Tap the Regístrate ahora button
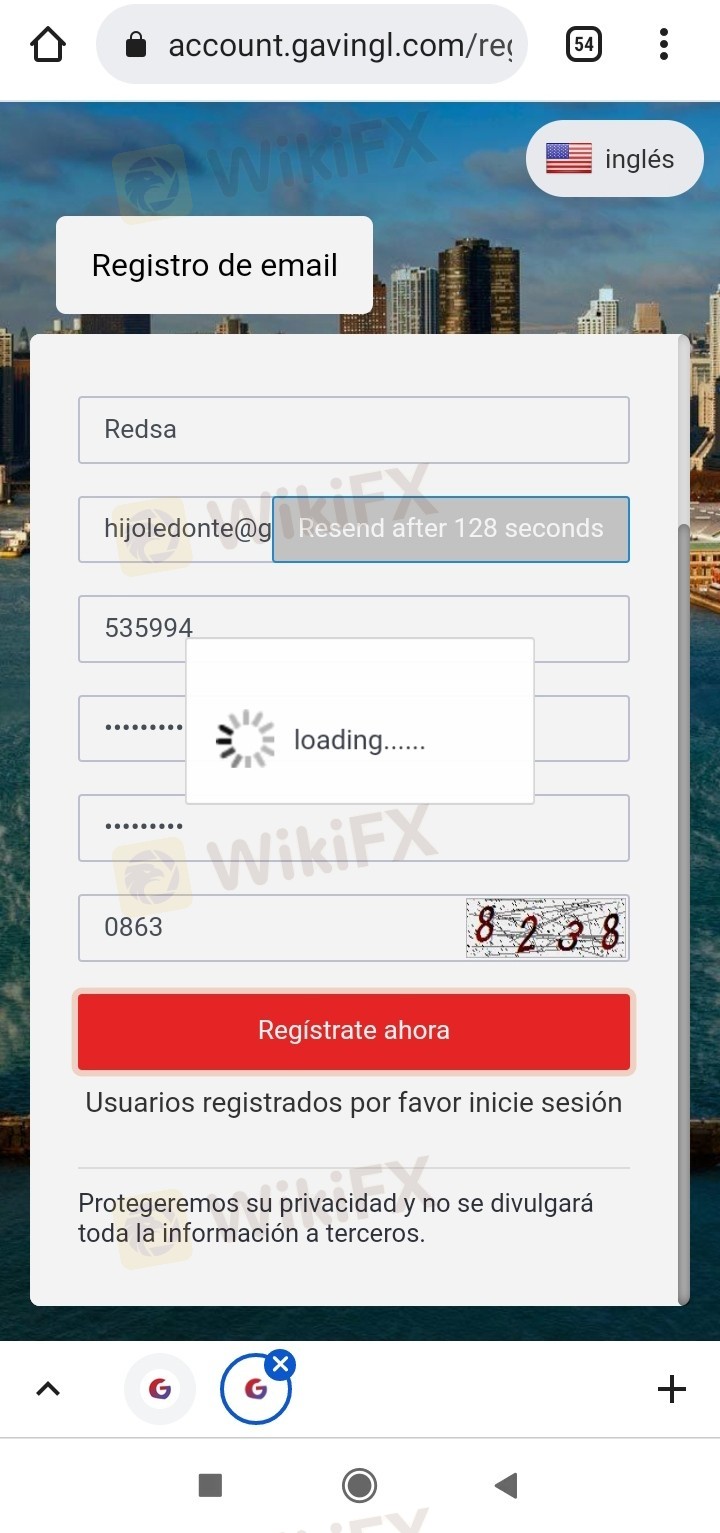Screen dimensions: 720x1533 click(353, 1031)
